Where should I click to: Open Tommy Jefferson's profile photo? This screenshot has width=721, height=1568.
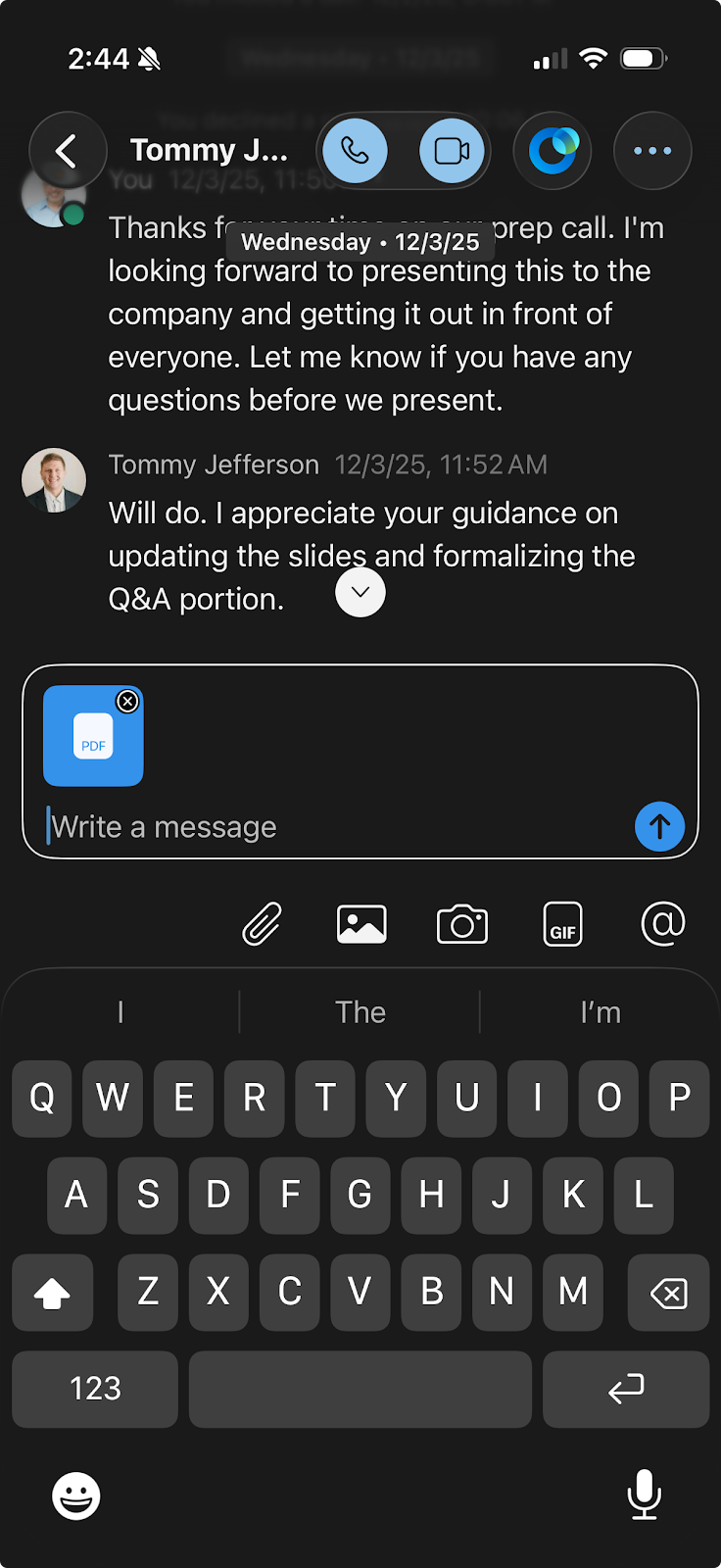tap(54, 480)
